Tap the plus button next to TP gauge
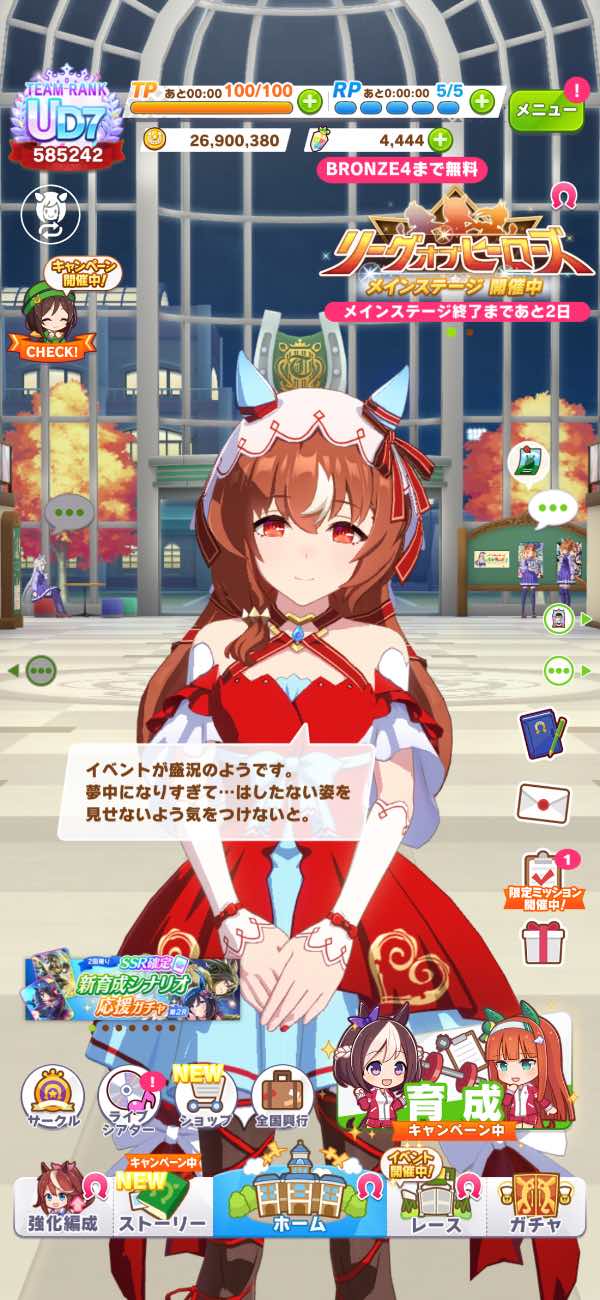 pos(309,100)
